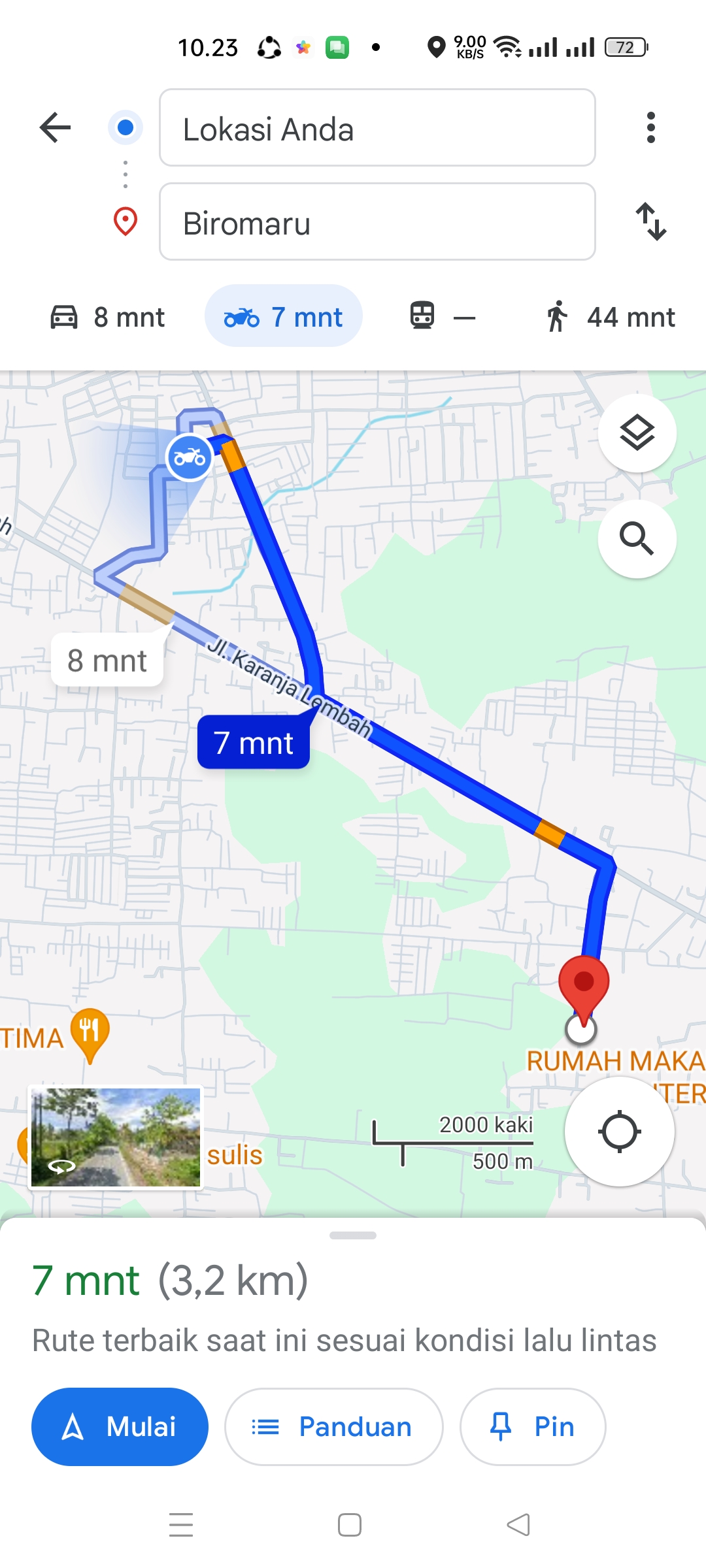Open the three-dot overflow menu

[x=650, y=127]
